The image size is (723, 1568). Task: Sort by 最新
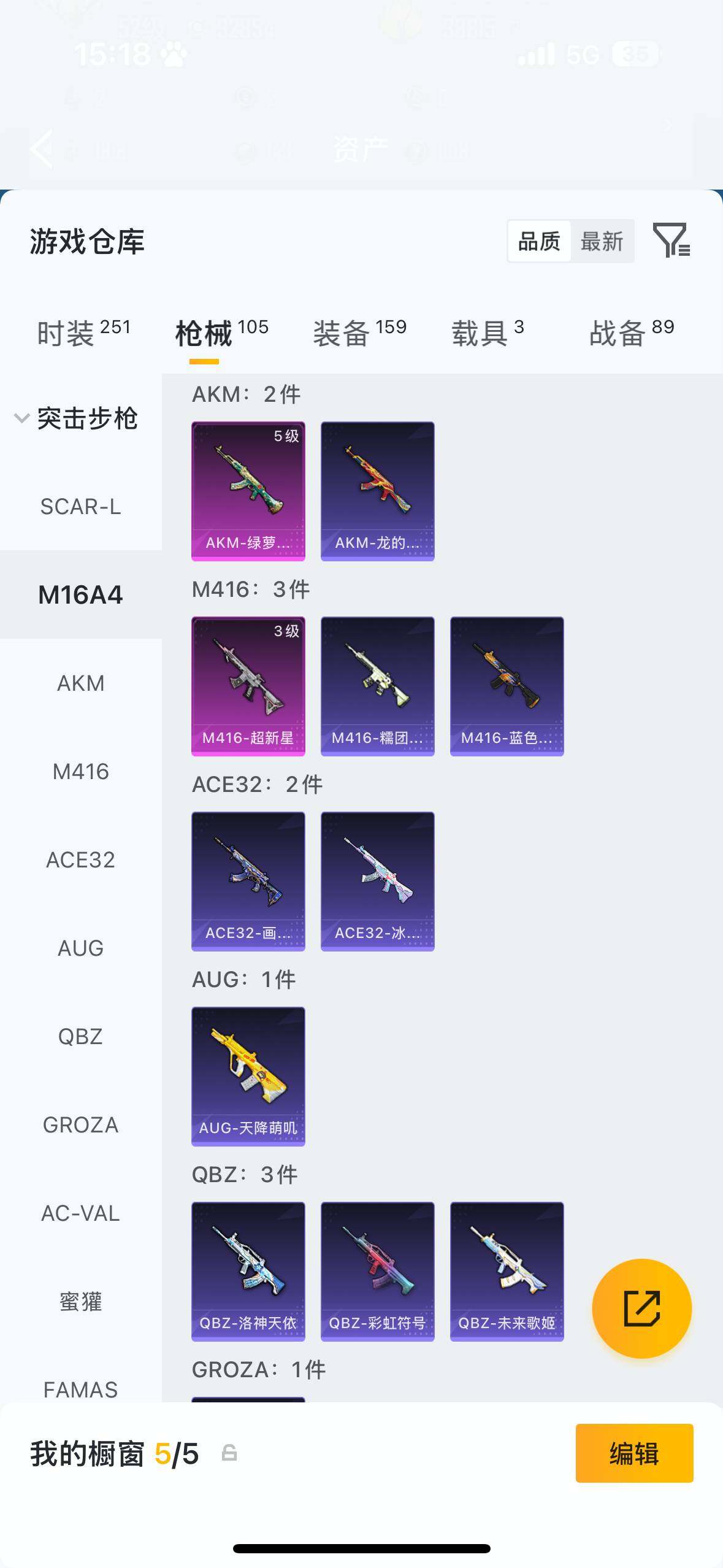click(x=602, y=241)
